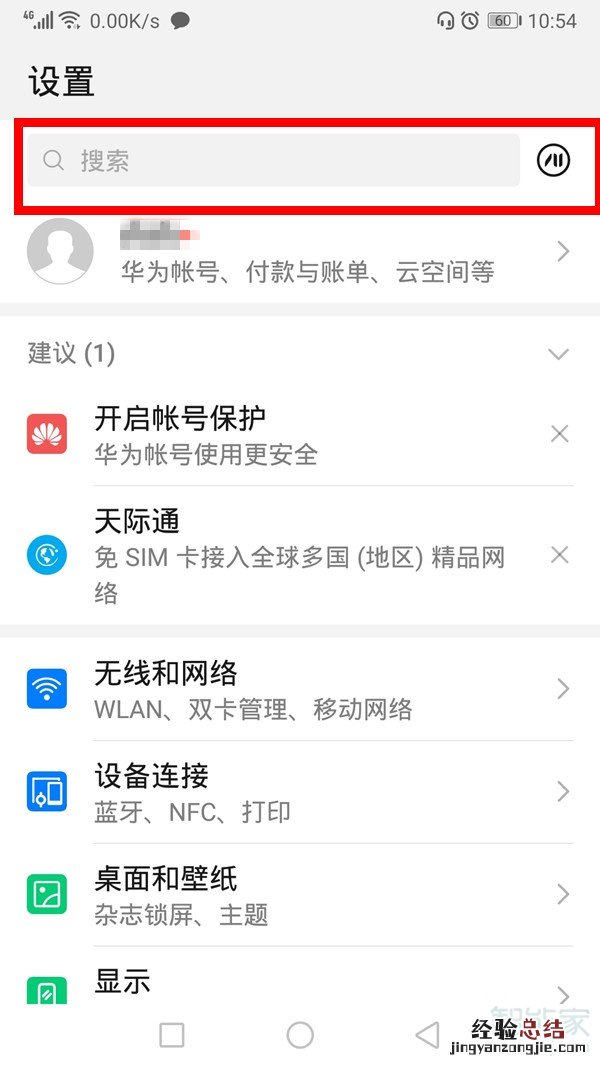Dismiss the 天际通 suggestion

[x=560, y=554]
